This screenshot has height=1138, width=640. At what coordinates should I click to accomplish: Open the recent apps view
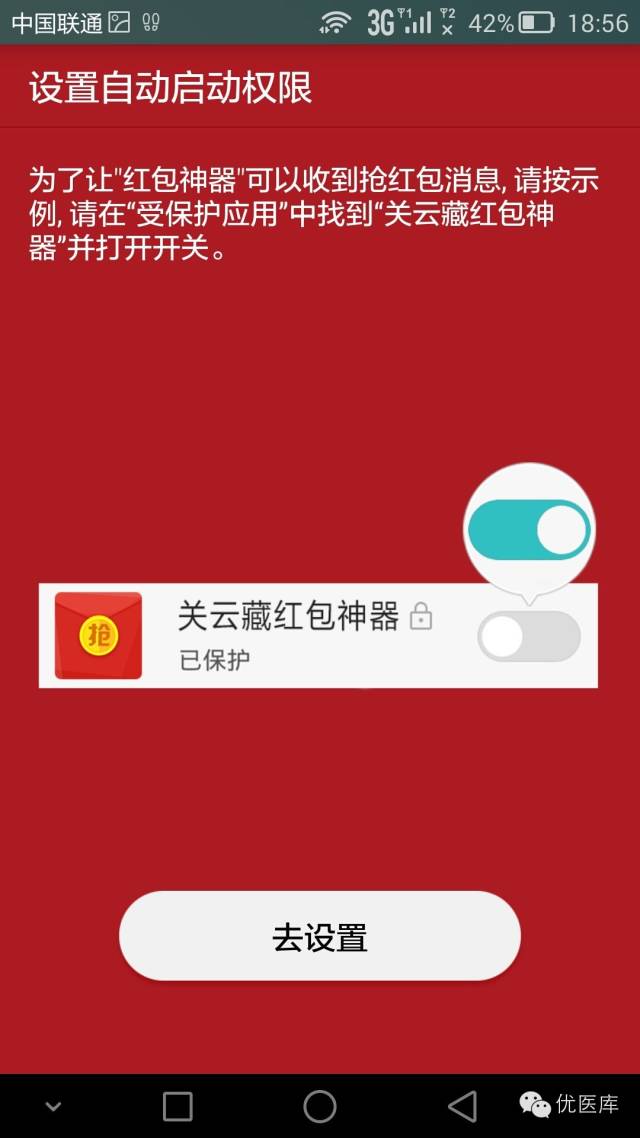click(177, 1106)
